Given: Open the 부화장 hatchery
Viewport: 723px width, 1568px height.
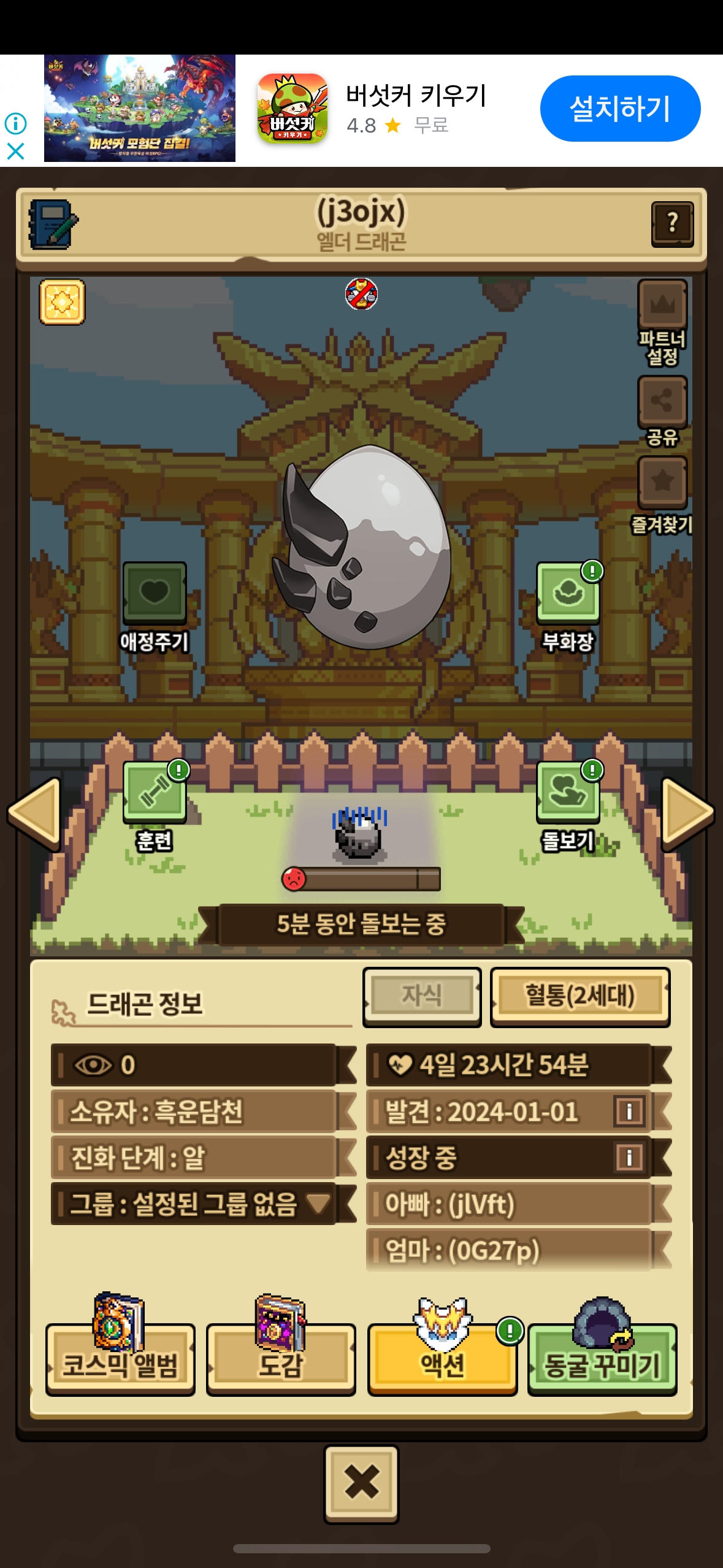Looking at the screenshot, I should [568, 607].
